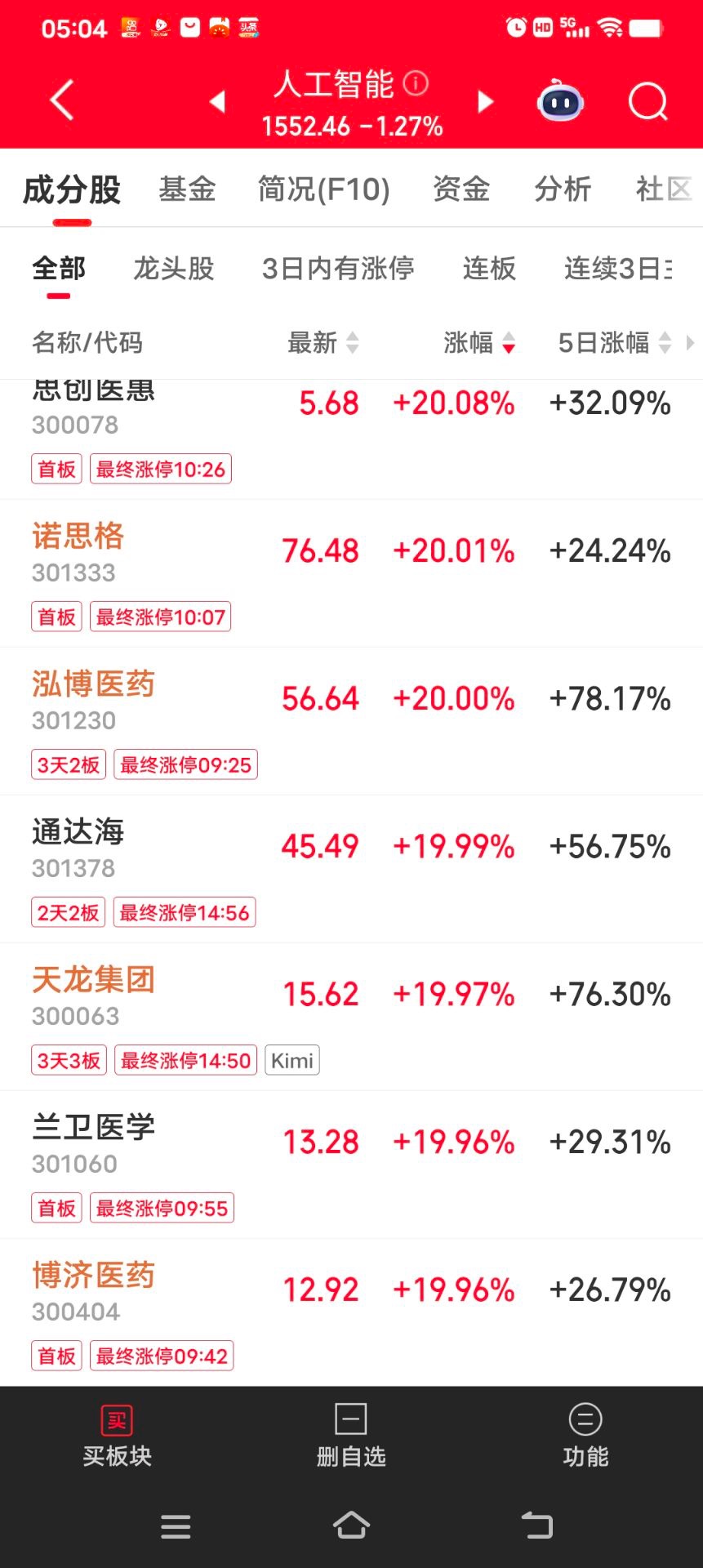
Task: Sort the list by 5日涨幅
Action: 614,343
